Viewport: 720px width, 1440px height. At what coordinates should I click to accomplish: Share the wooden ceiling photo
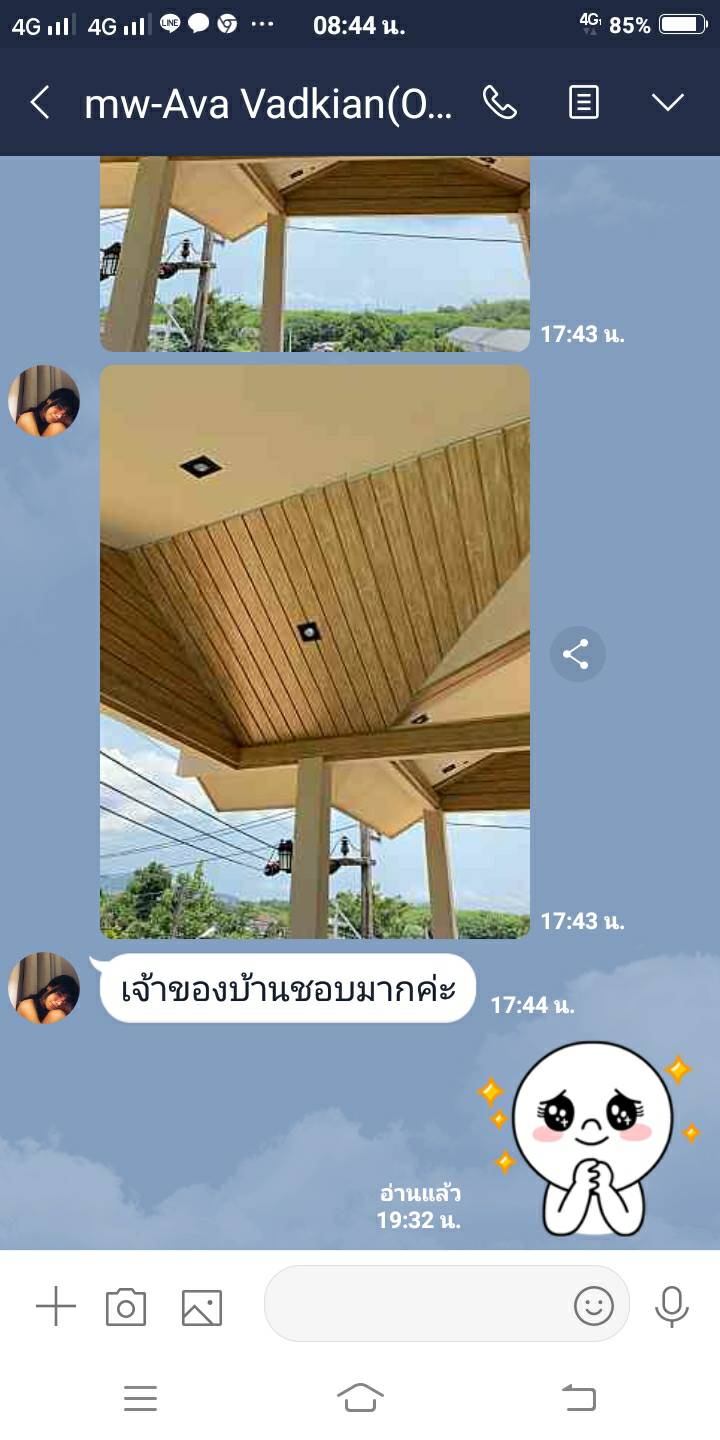[577, 655]
